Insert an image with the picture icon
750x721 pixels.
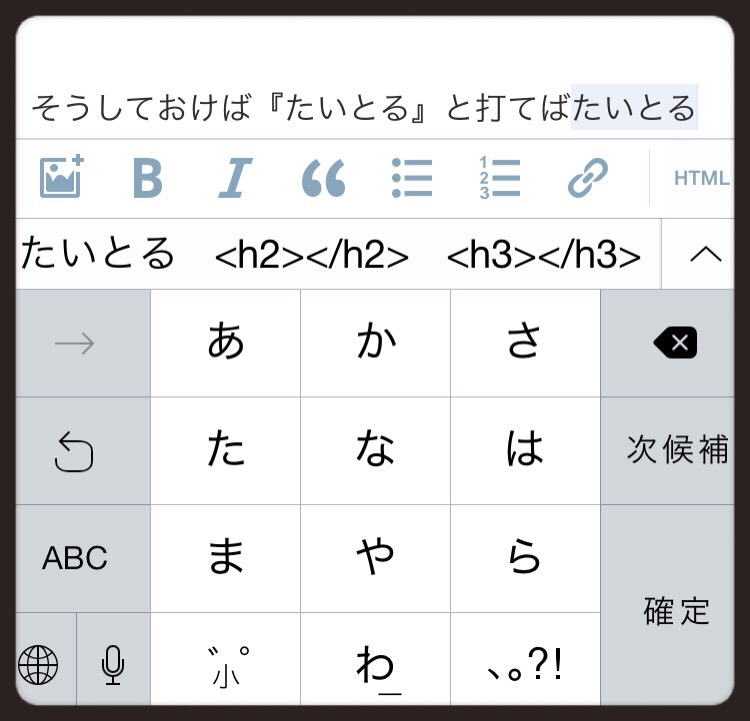point(62,177)
